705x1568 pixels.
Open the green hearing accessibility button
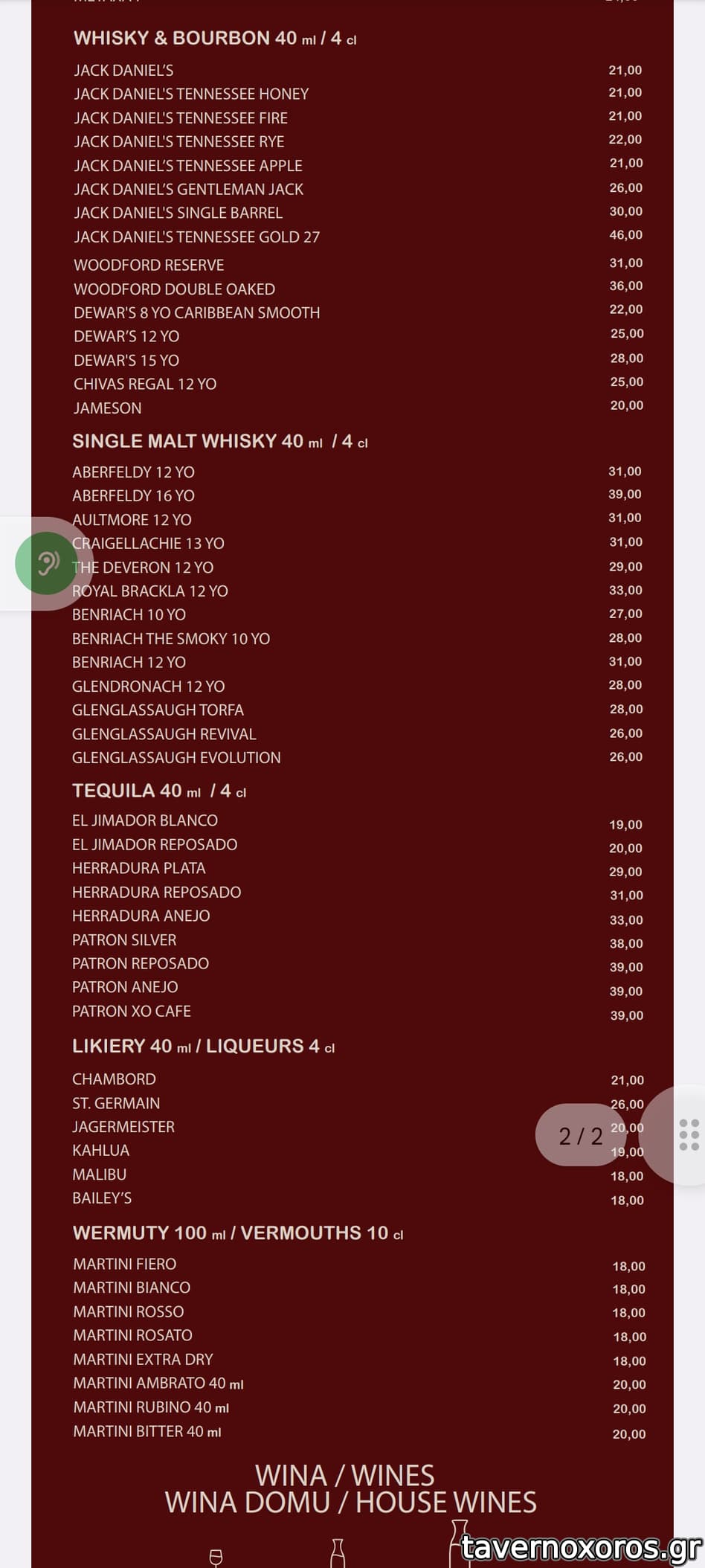[x=46, y=563]
